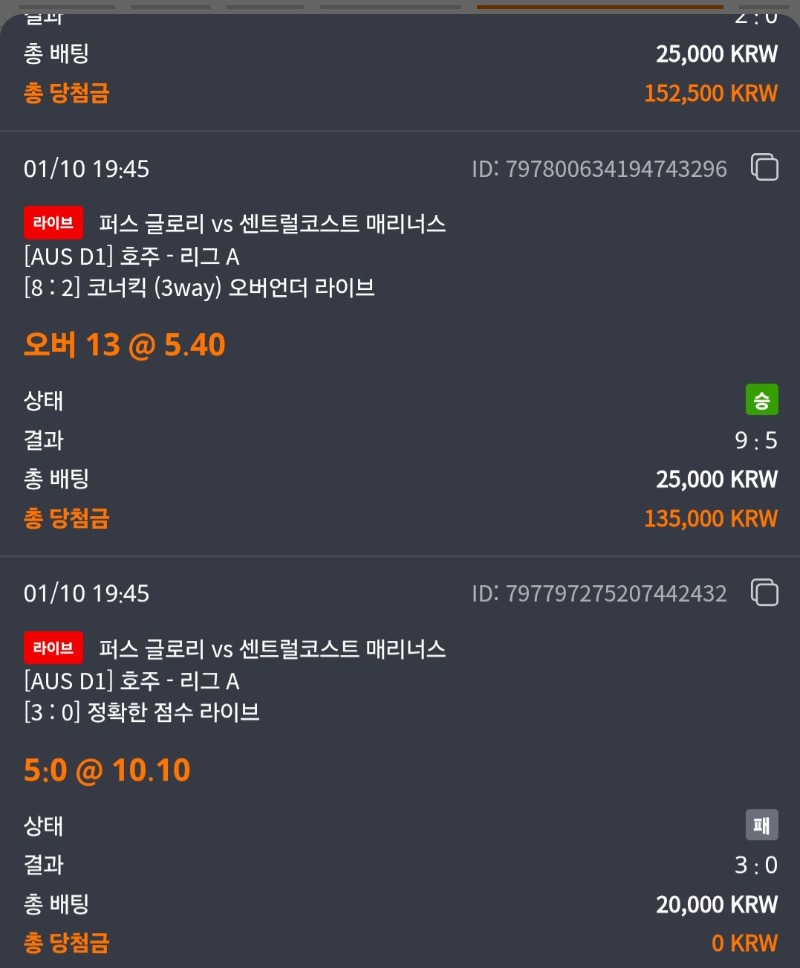Click the 라이브 badge on the correct score bet
The height and width of the screenshot is (968, 800).
[53, 648]
